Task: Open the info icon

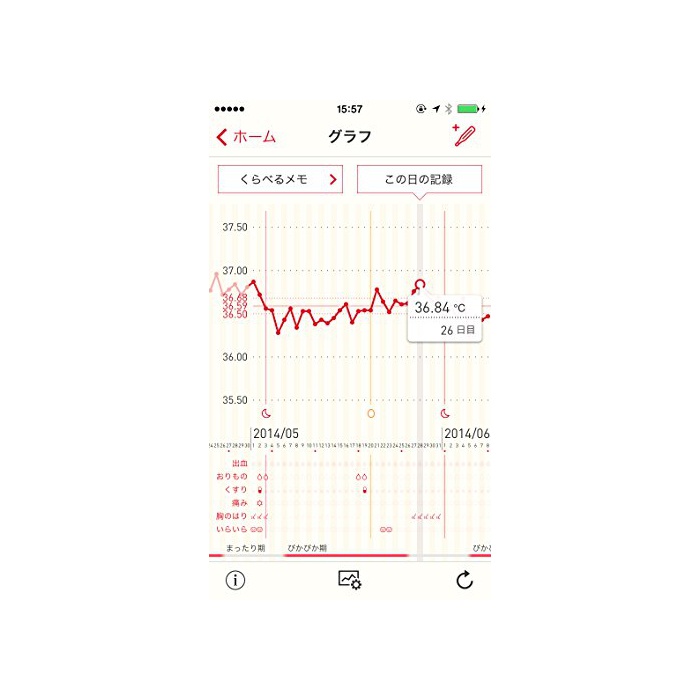Action: 235,580
